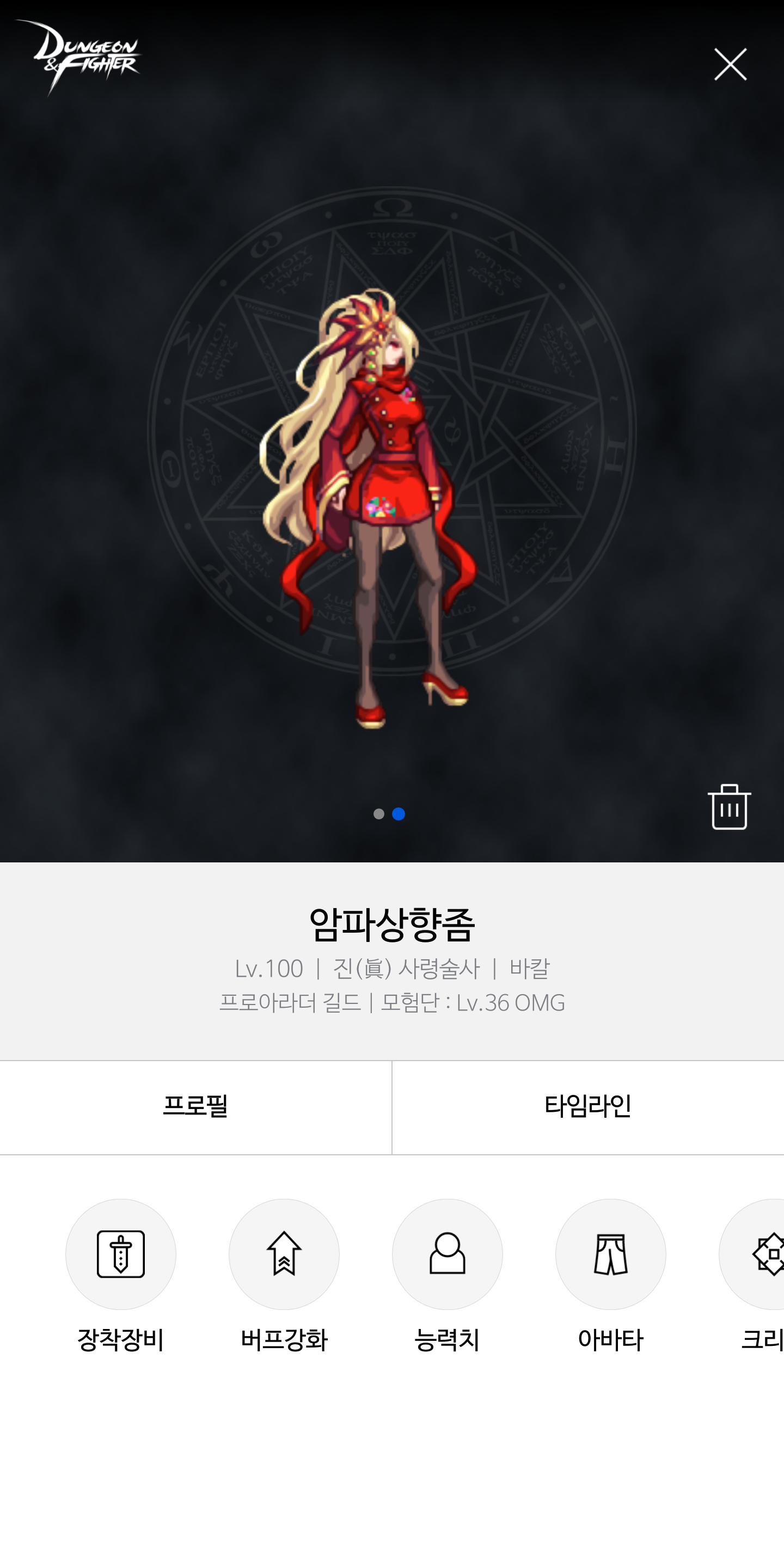The width and height of the screenshot is (784, 1568).
Task: View 능력치 stats section
Action: pos(447,1254)
